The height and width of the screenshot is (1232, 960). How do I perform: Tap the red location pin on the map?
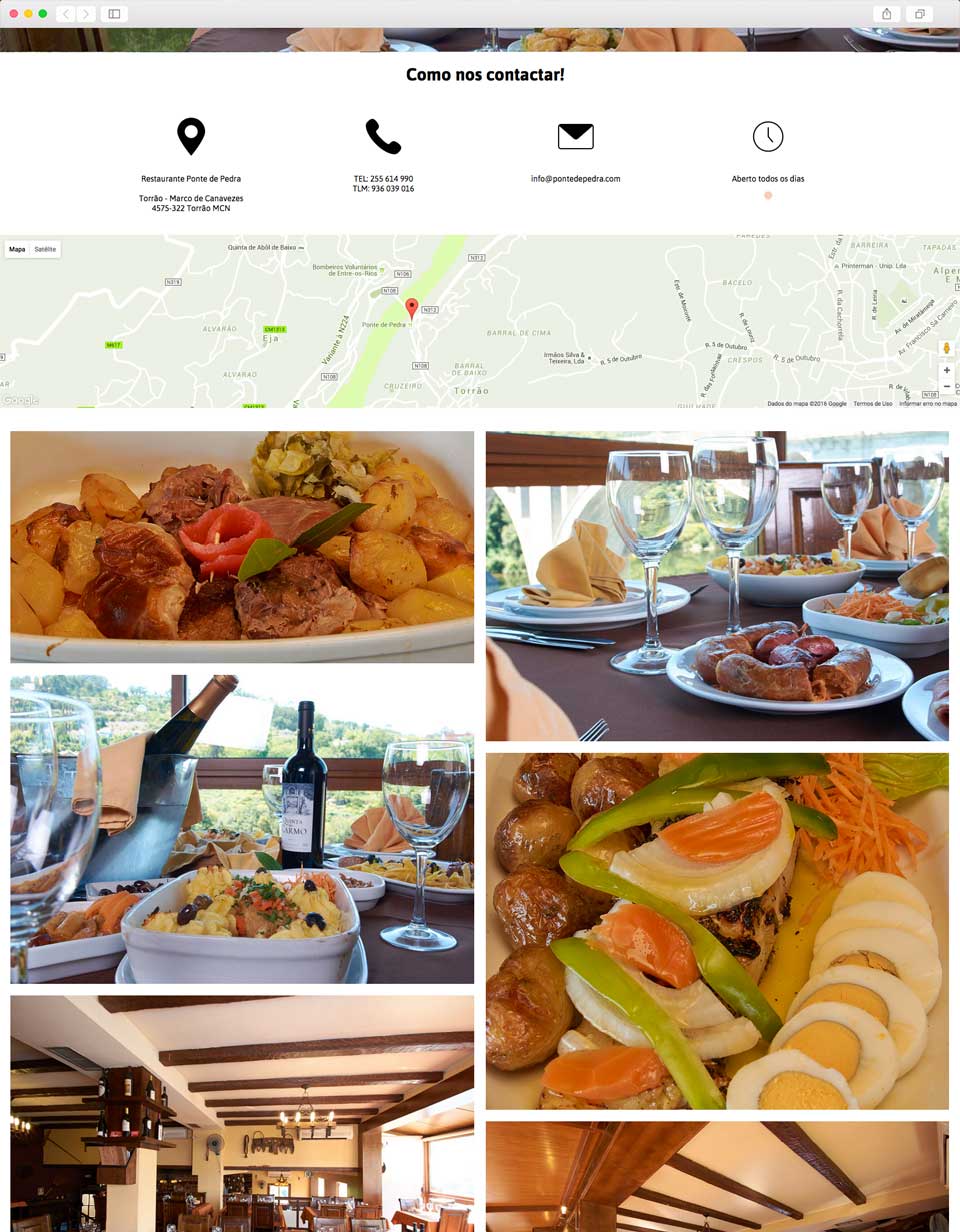pos(411,307)
